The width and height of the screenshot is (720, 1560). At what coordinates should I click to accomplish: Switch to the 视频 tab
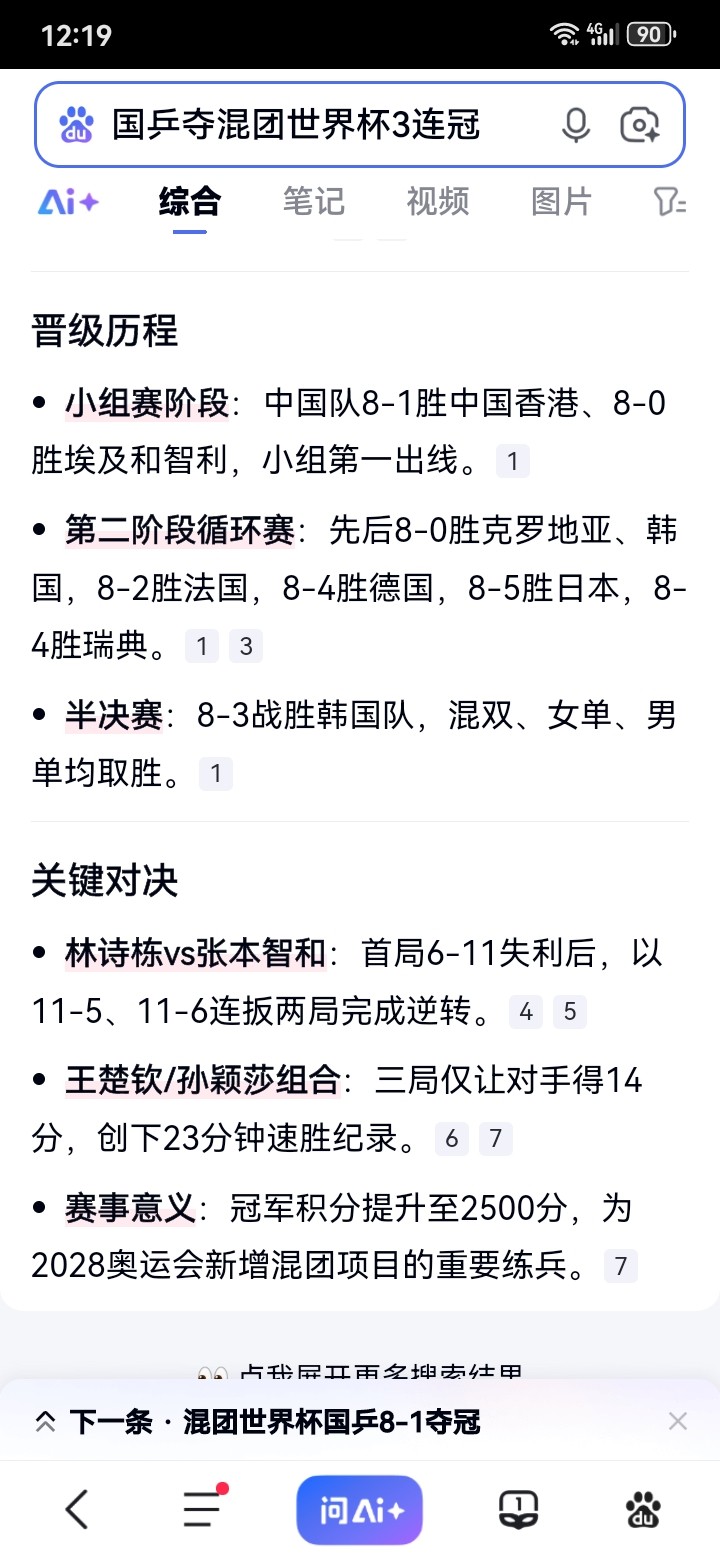437,202
